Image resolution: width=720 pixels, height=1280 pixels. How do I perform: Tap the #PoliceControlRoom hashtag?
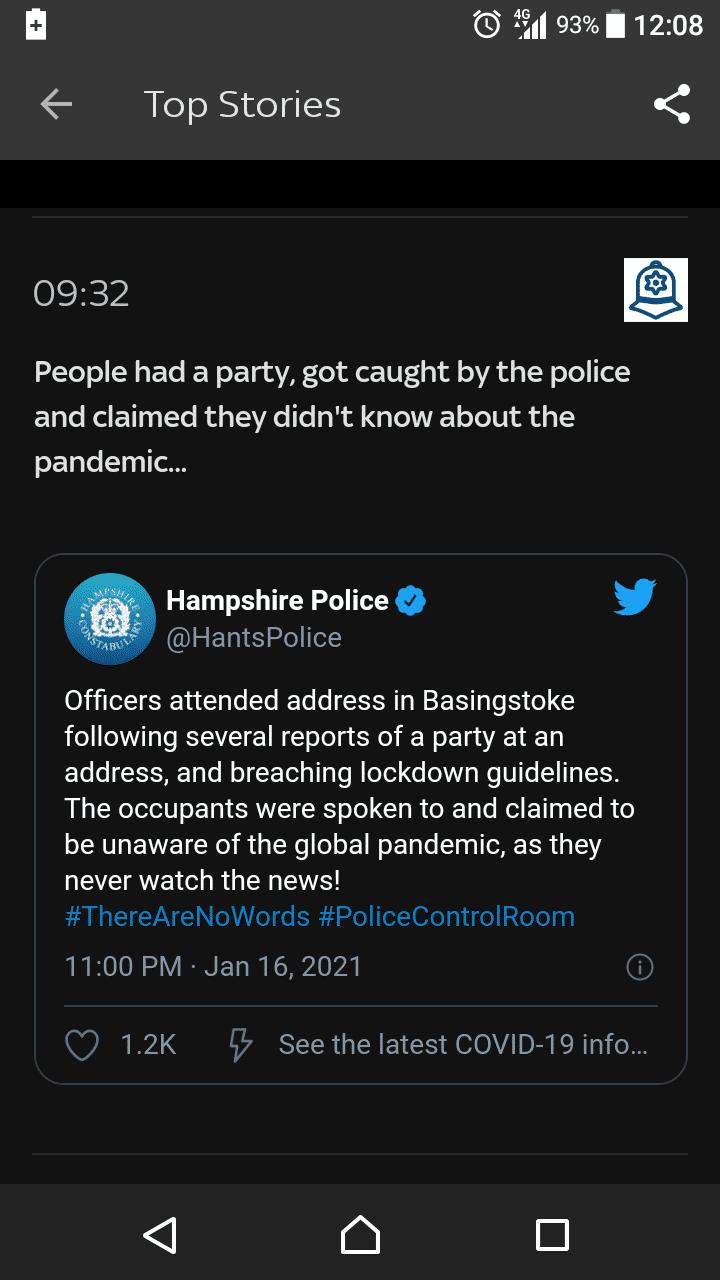coord(447,917)
